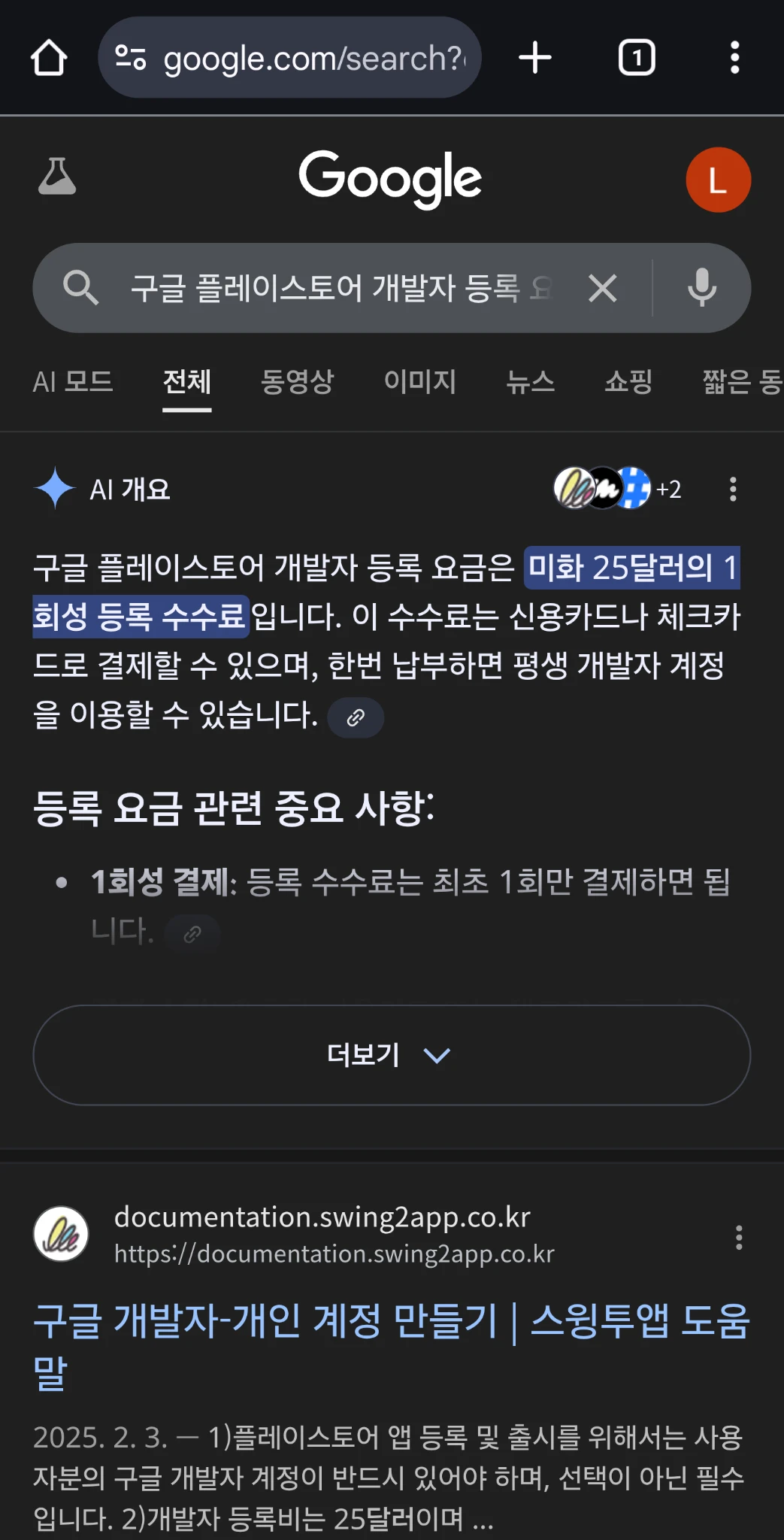Screen dimensions: 784x1540
Task: Switch to the 이미지 tab
Action: (420, 382)
